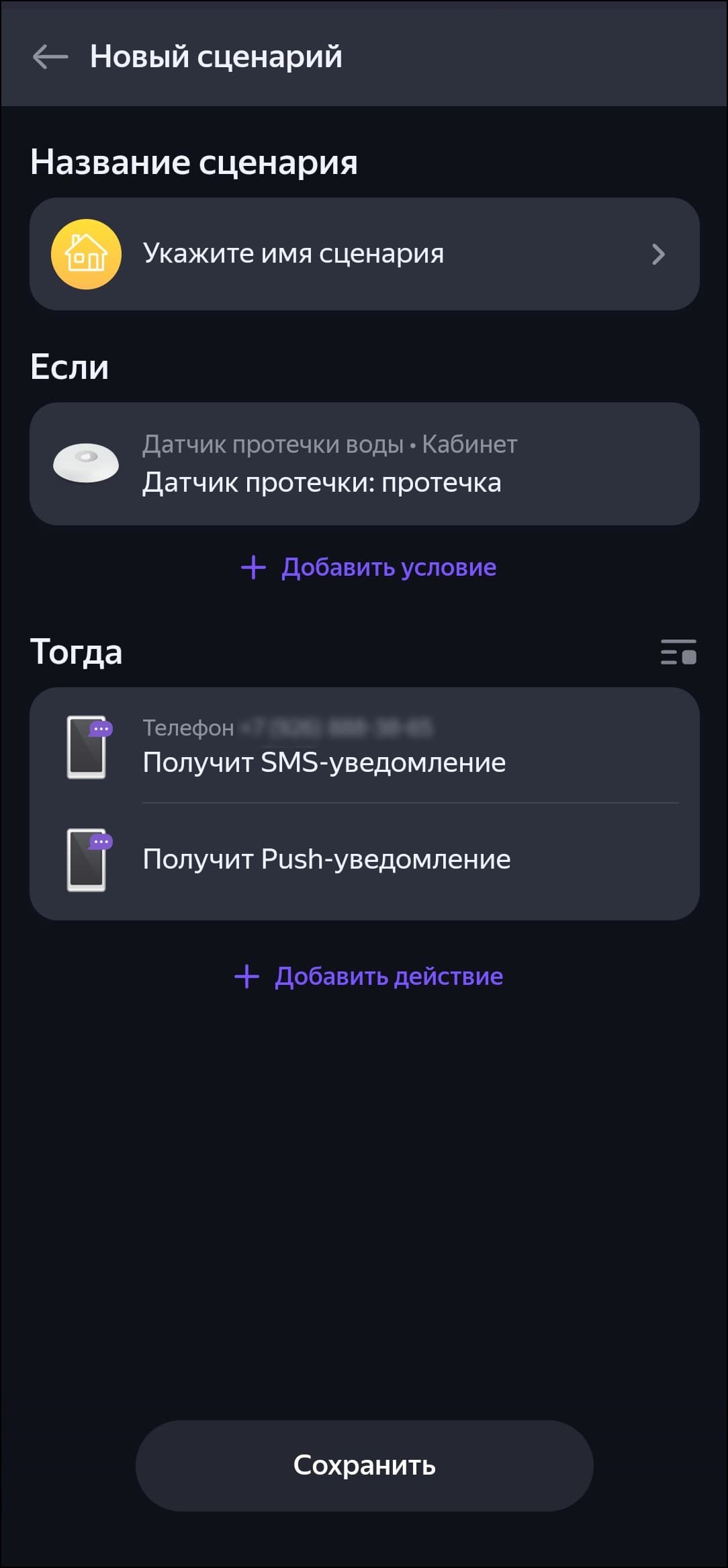Open the Укажите имя сценария field
Screen dimensions: 728x1568
364,254
